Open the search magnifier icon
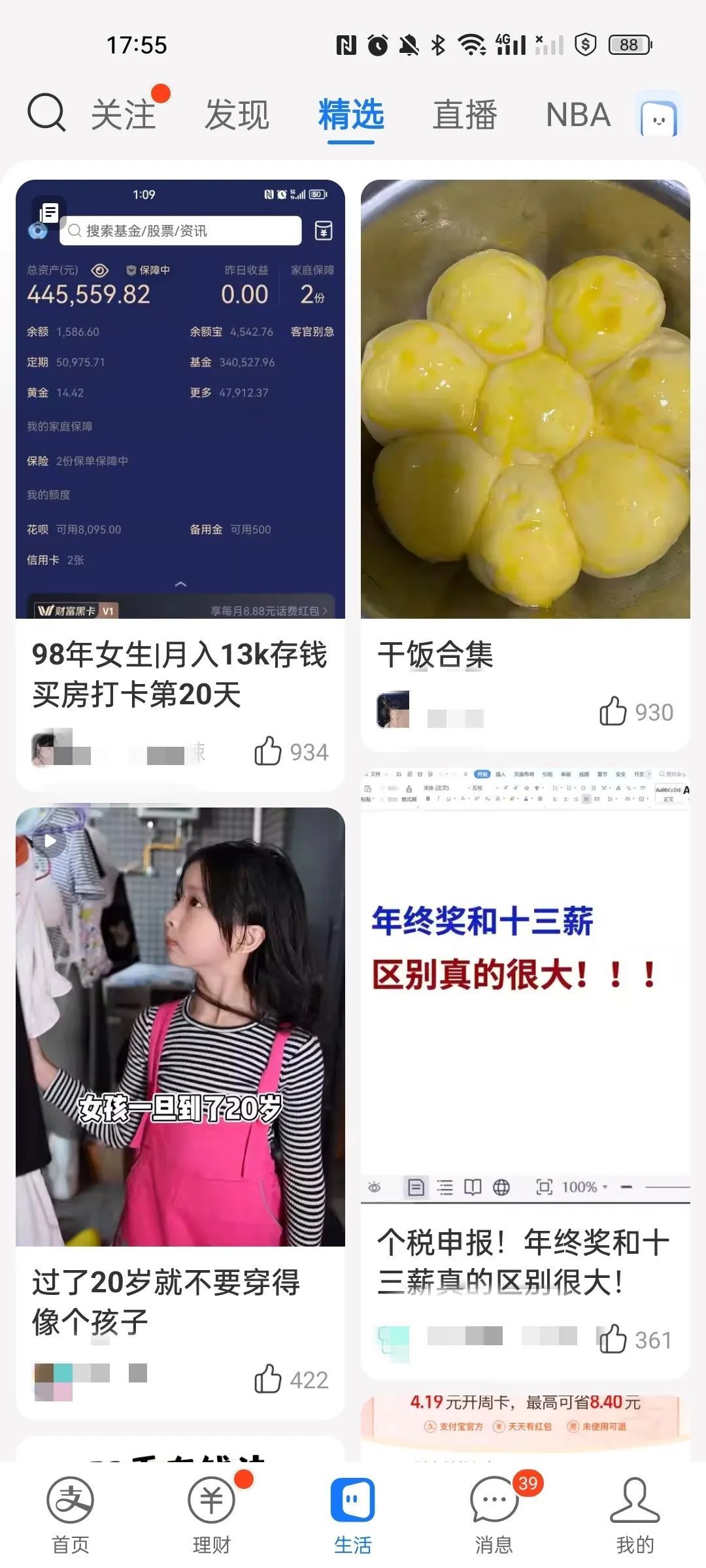706x1568 pixels. coord(46,112)
